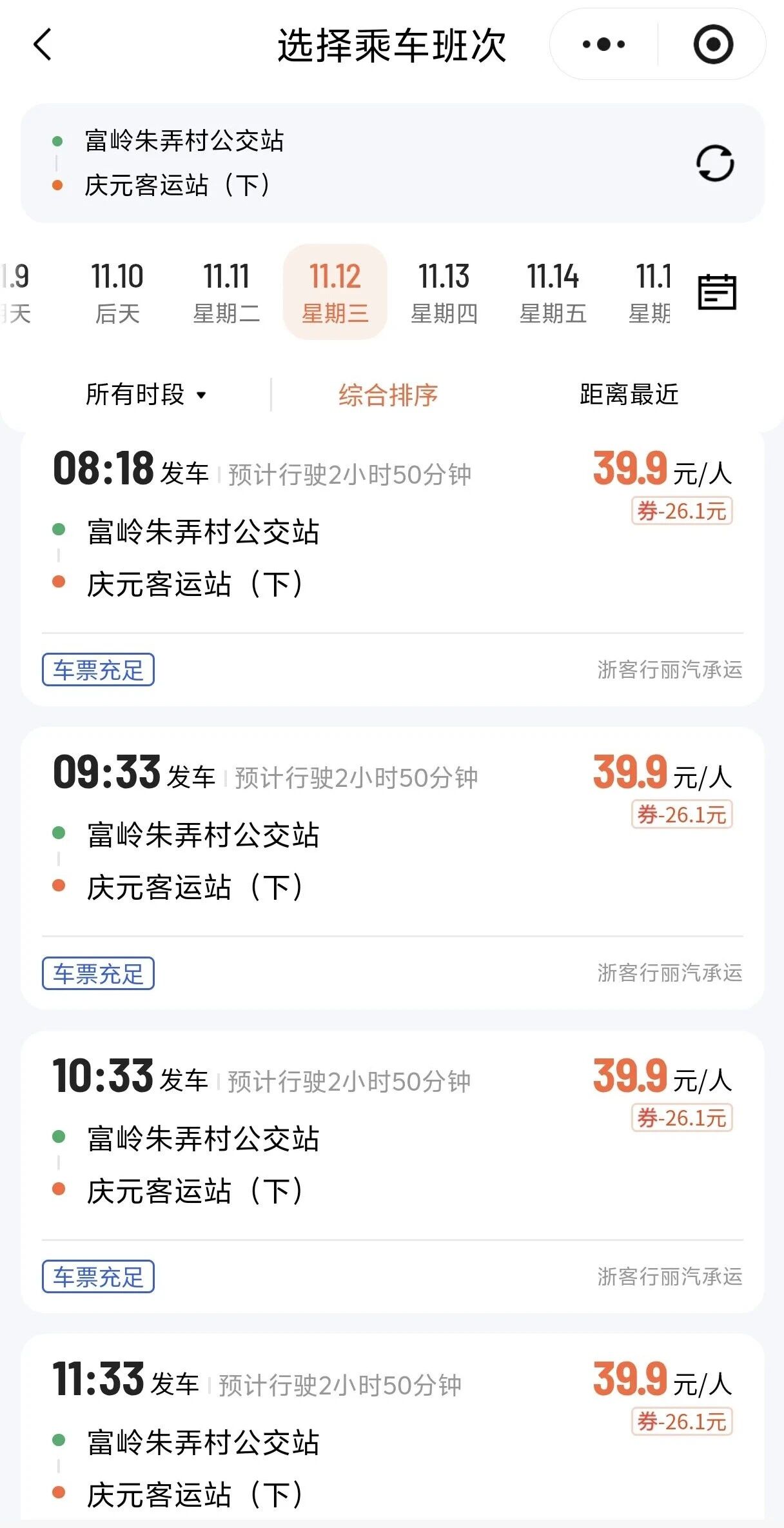784x1528 pixels.
Task: Sort by 距离最近
Action: coord(629,395)
